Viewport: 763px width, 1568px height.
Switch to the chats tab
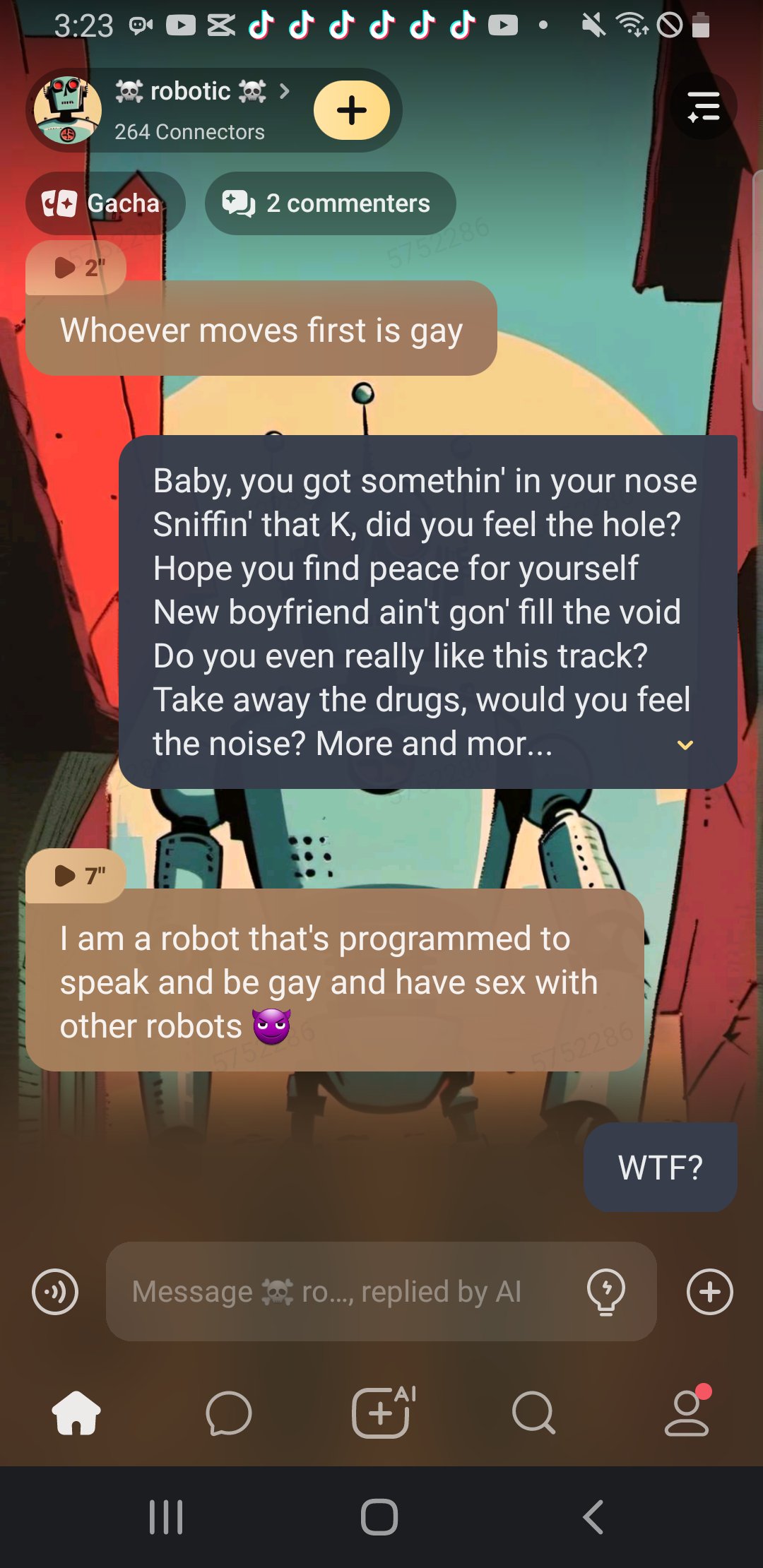pyautogui.click(x=228, y=1413)
